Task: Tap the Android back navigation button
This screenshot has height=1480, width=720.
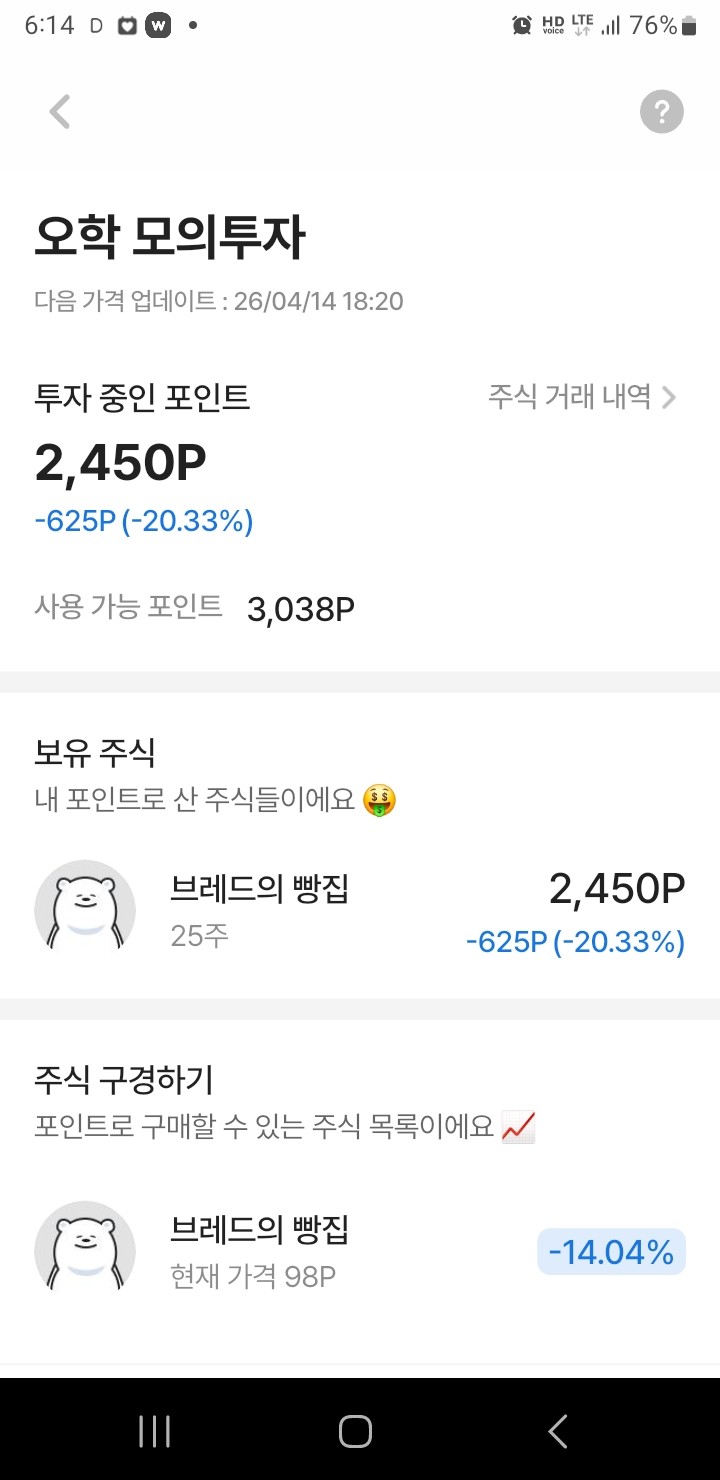Action: pyautogui.click(x=557, y=1431)
